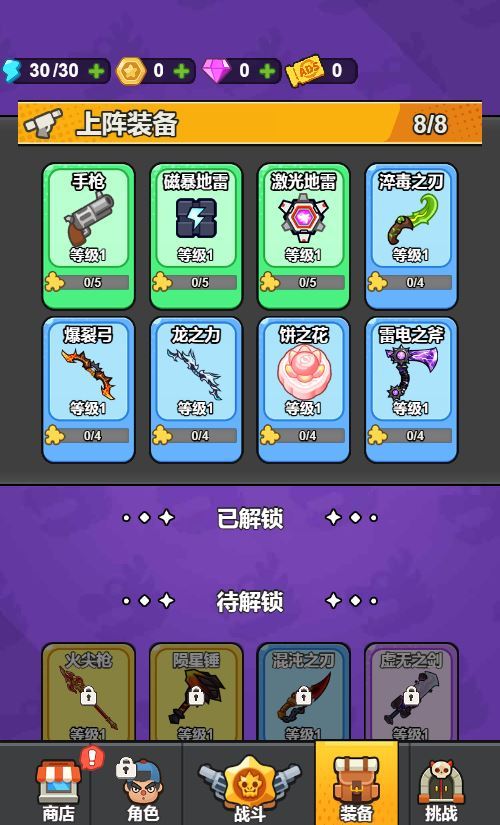
Task: Check locked weapon 火尖枪
Action: pos(88,692)
